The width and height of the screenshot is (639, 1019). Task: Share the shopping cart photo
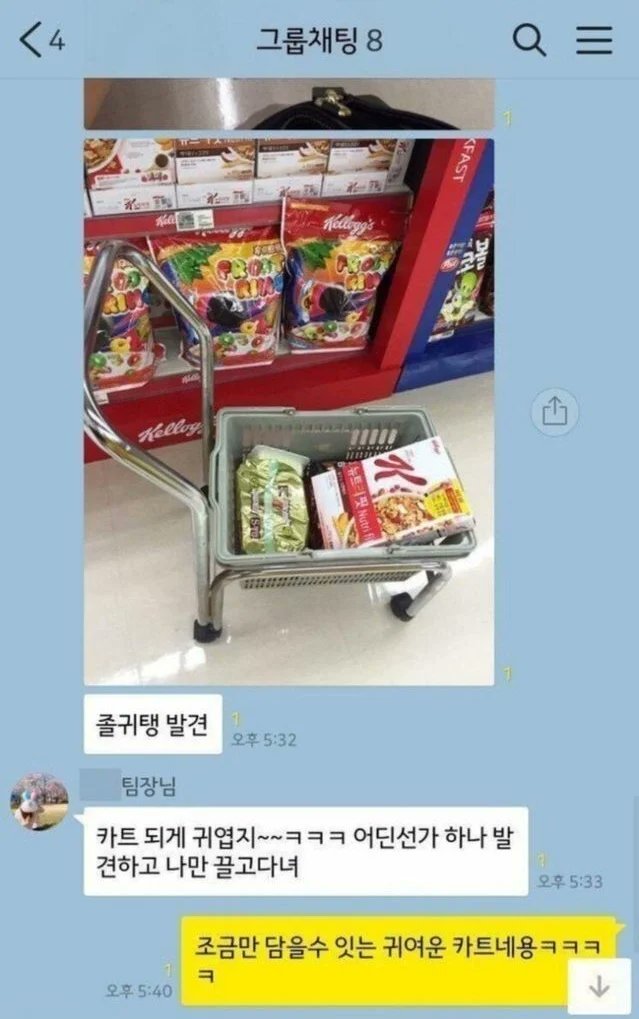[554, 411]
